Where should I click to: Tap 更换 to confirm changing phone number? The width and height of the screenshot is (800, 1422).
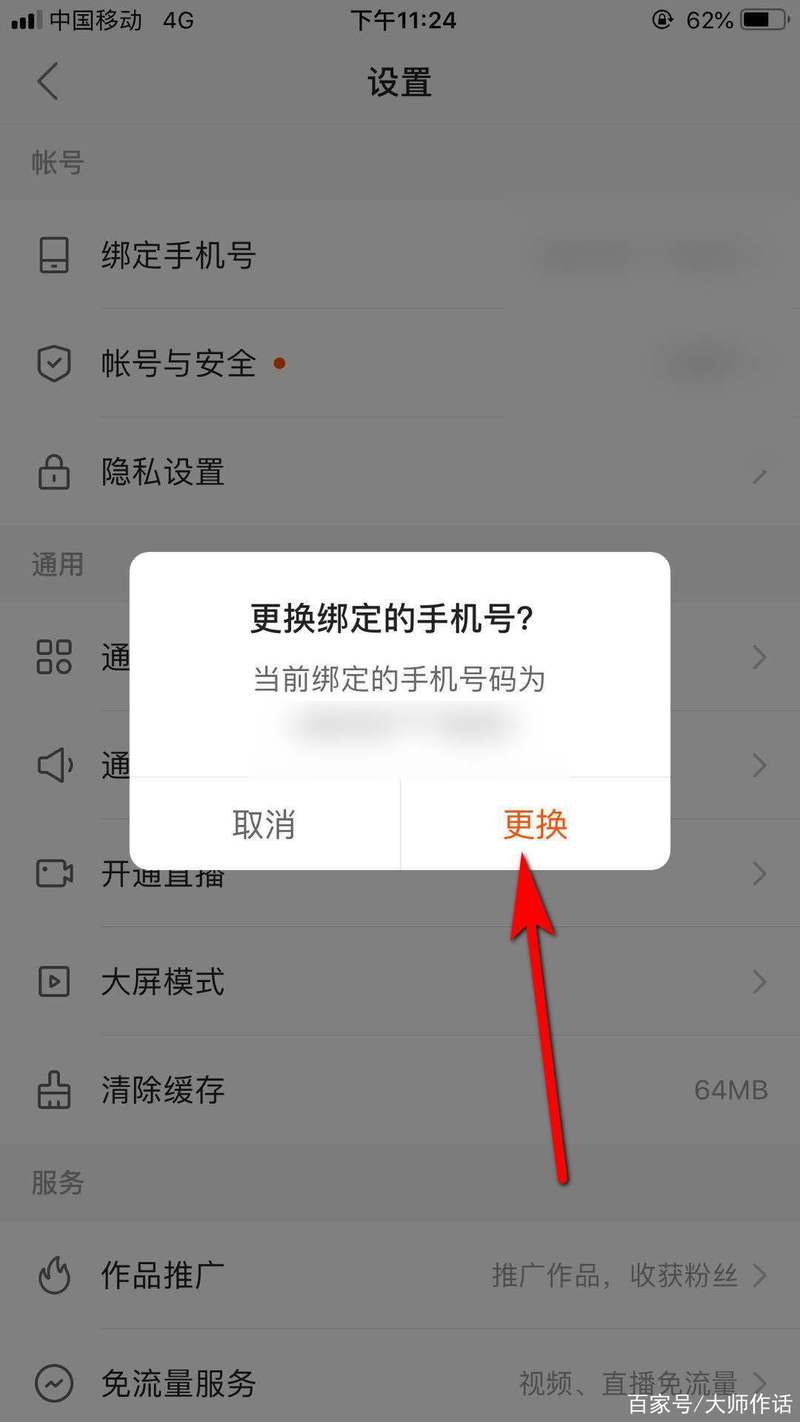click(x=535, y=824)
